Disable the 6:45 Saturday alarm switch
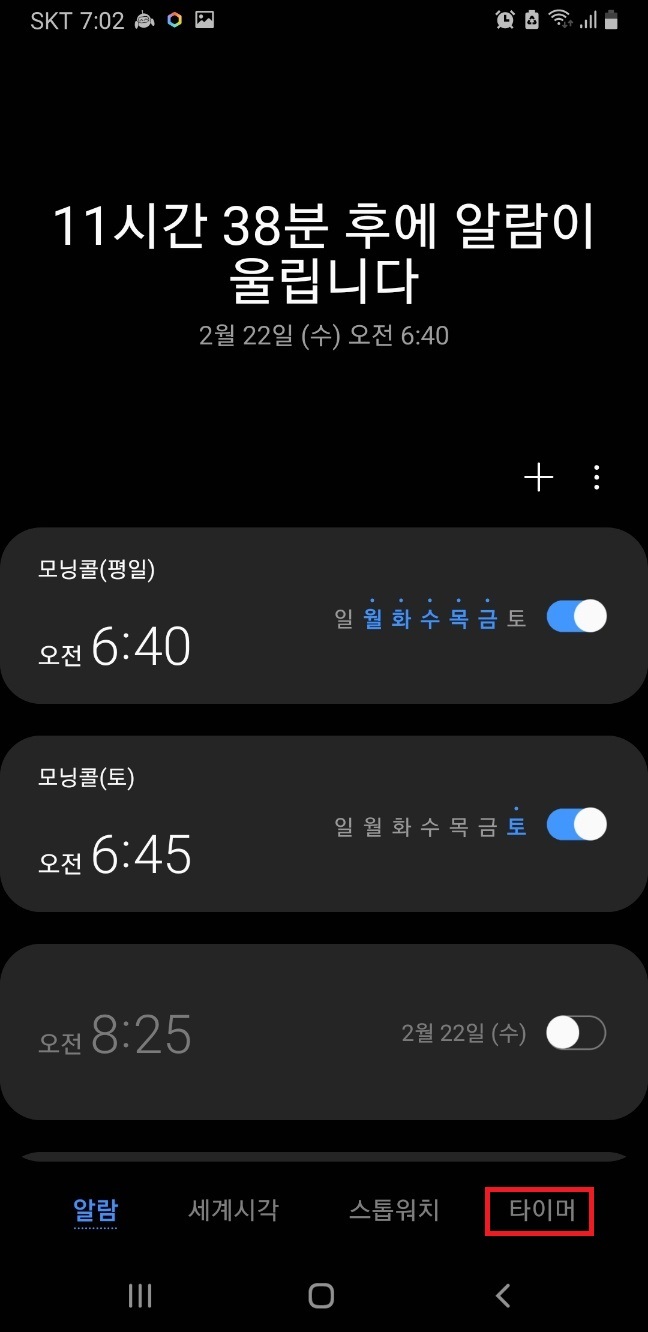648x1332 pixels. pyautogui.click(x=577, y=825)
